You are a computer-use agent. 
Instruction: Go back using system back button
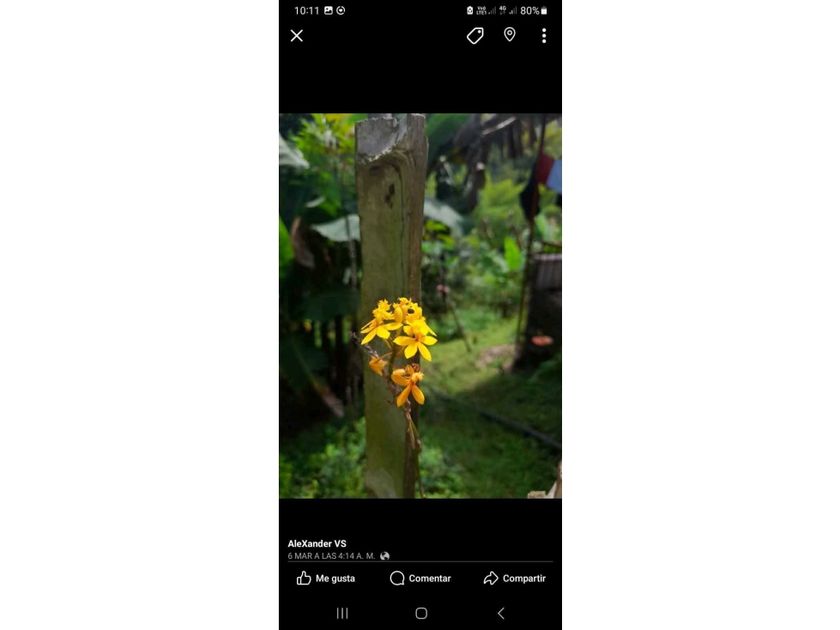501,613
